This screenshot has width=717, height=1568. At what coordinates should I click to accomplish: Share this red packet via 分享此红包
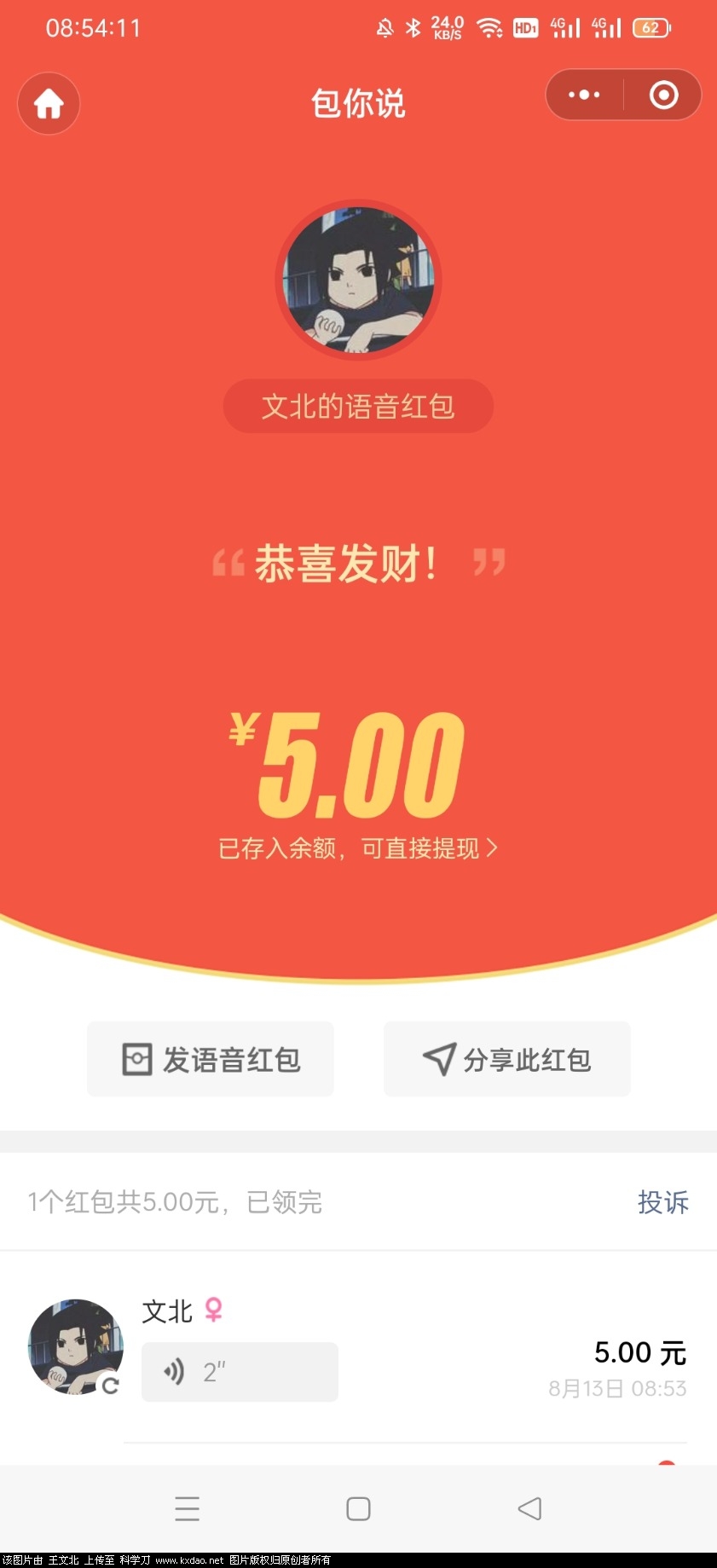[507, 1059]
